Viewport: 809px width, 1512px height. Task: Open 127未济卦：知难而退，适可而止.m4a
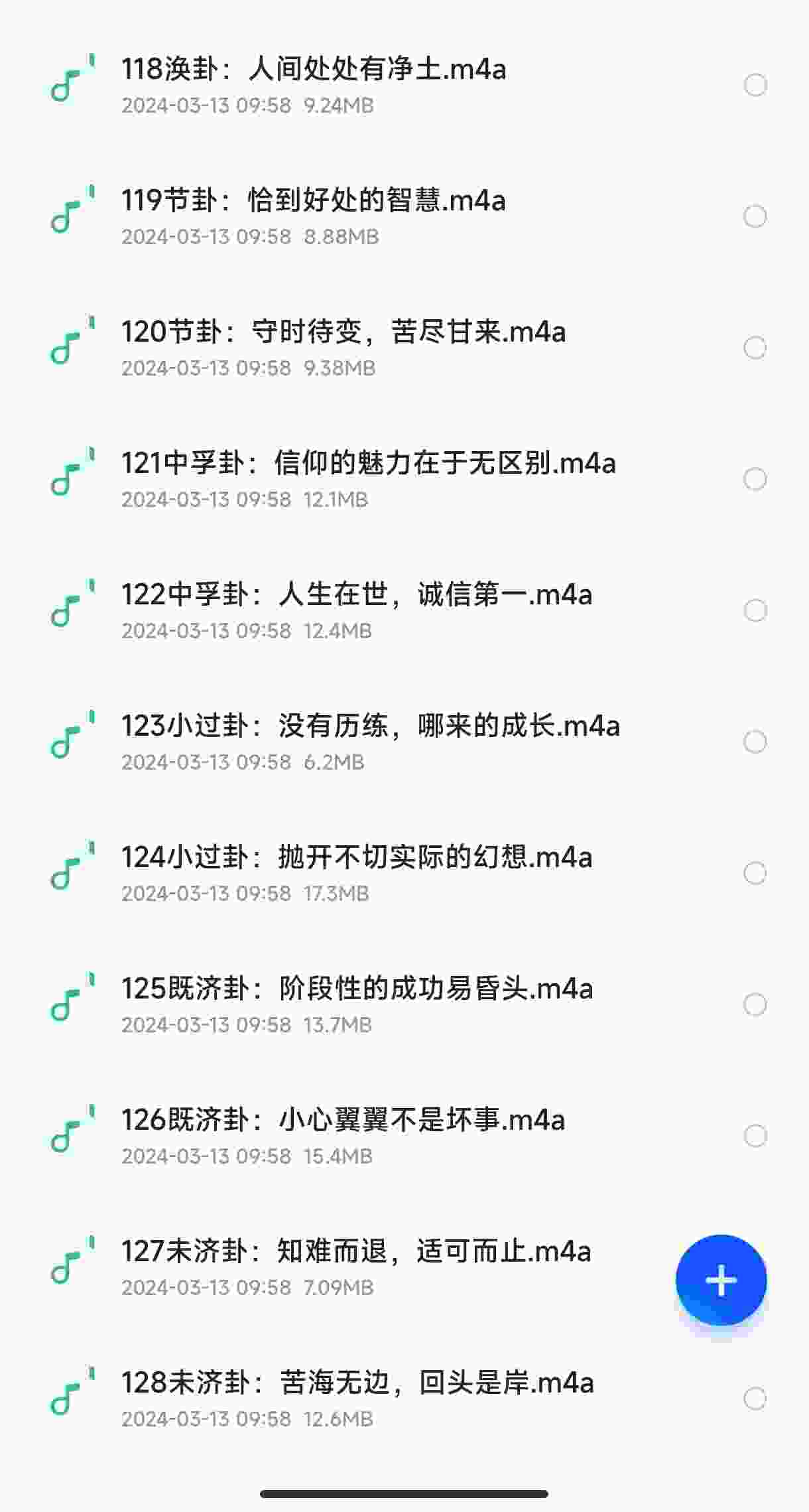355,1251
